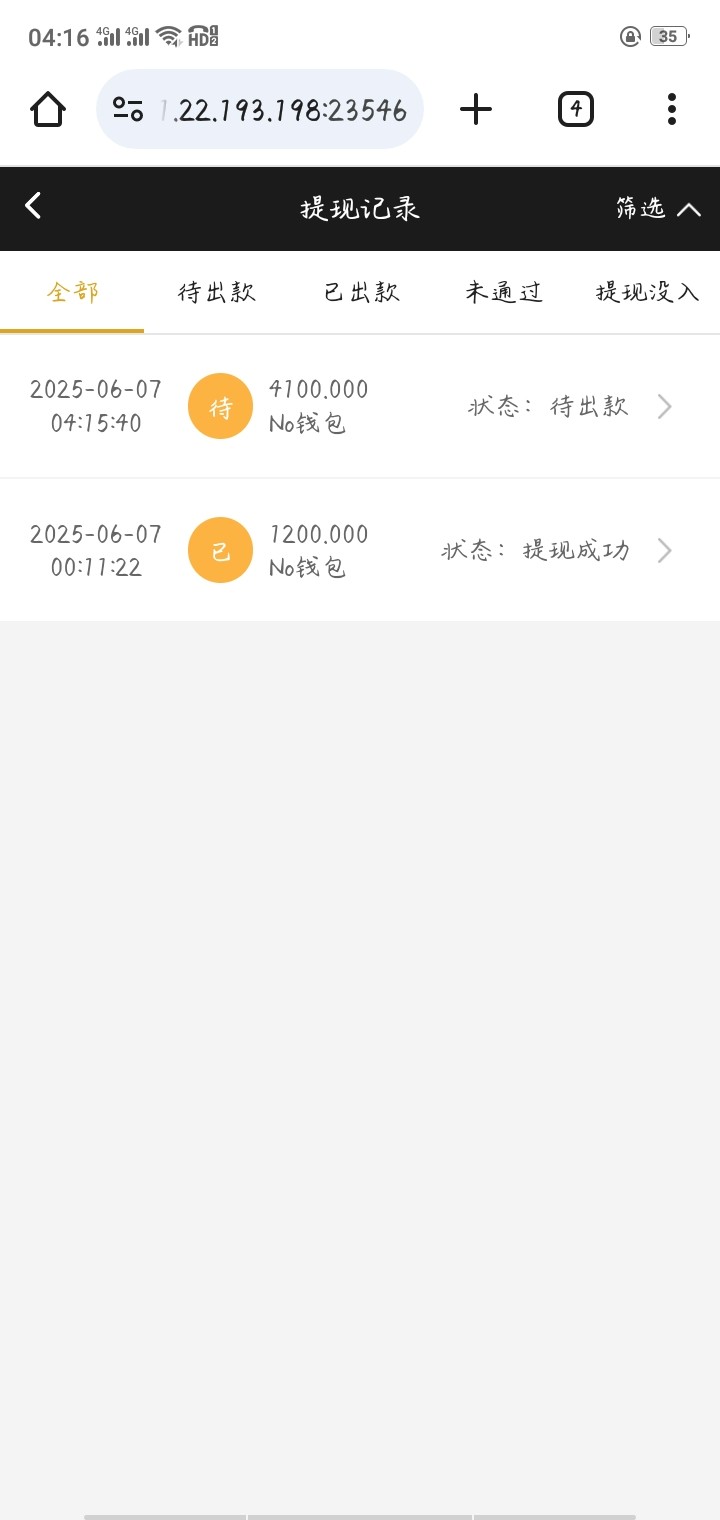Open the 提现没入 tab
This screenshot has height=1520, width=720.
pos(647,292)
